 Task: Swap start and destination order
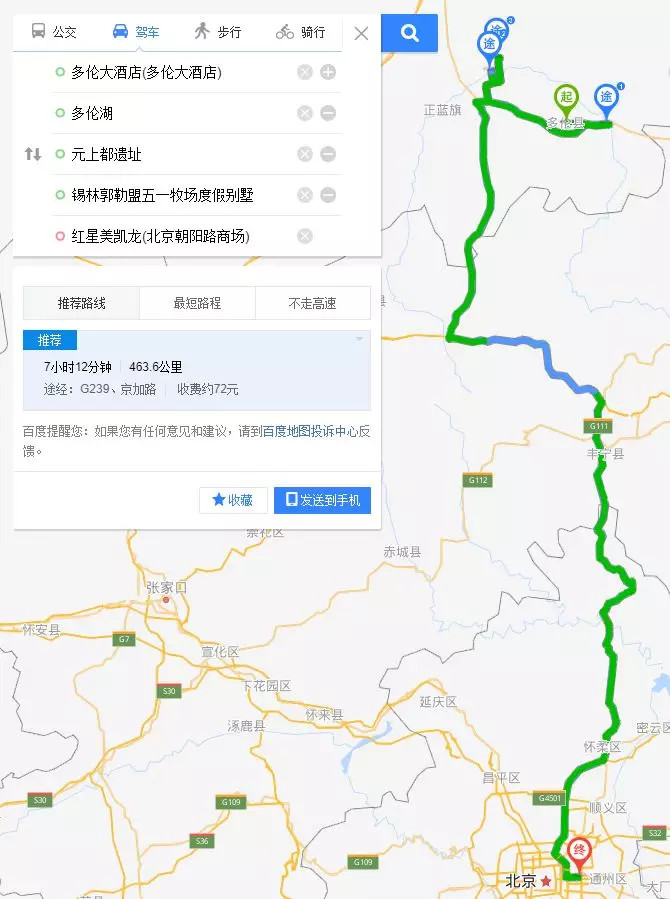[x=33, y=154]
